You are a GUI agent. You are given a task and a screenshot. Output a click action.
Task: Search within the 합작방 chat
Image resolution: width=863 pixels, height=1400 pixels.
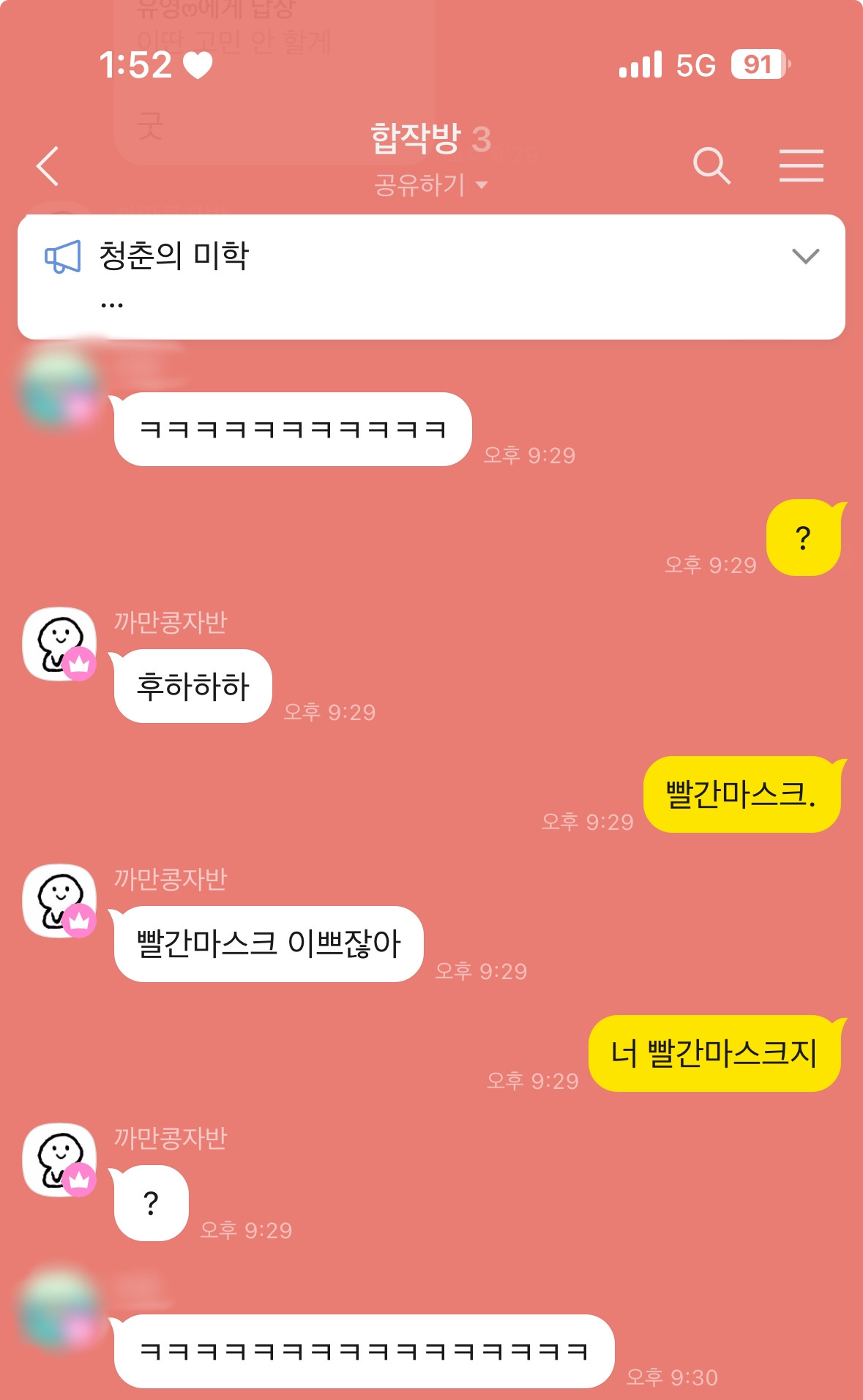711,165
